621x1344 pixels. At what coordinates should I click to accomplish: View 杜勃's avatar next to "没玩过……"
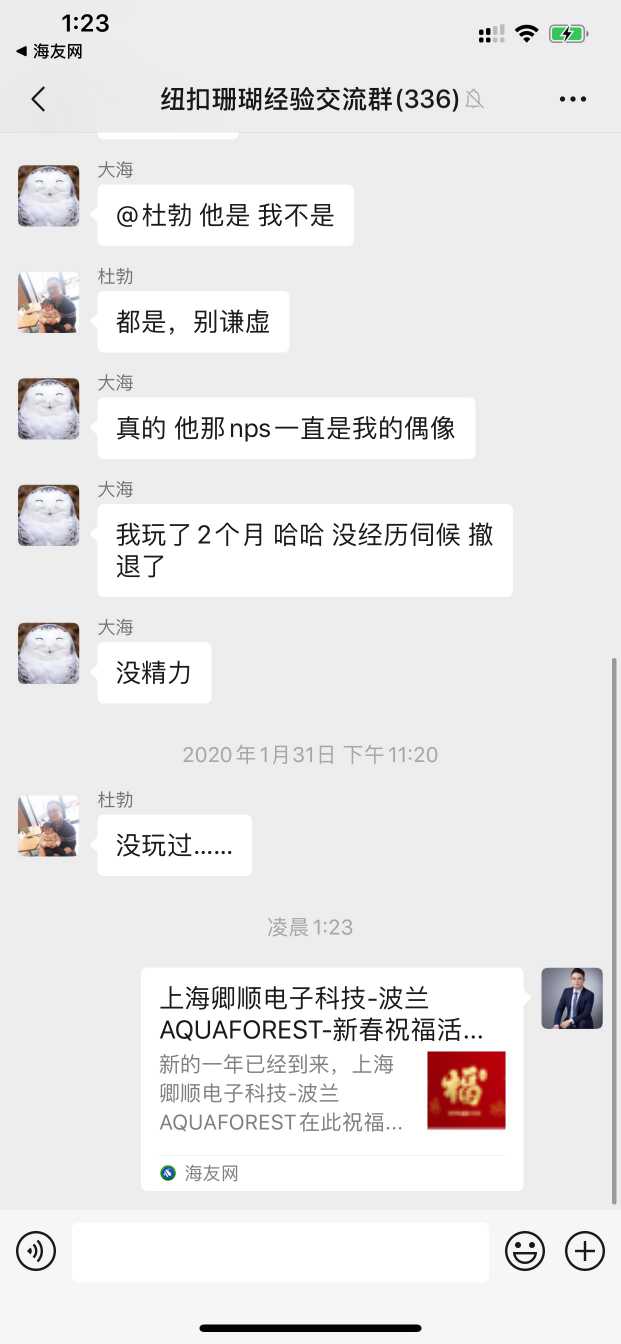tap(48, 826)
